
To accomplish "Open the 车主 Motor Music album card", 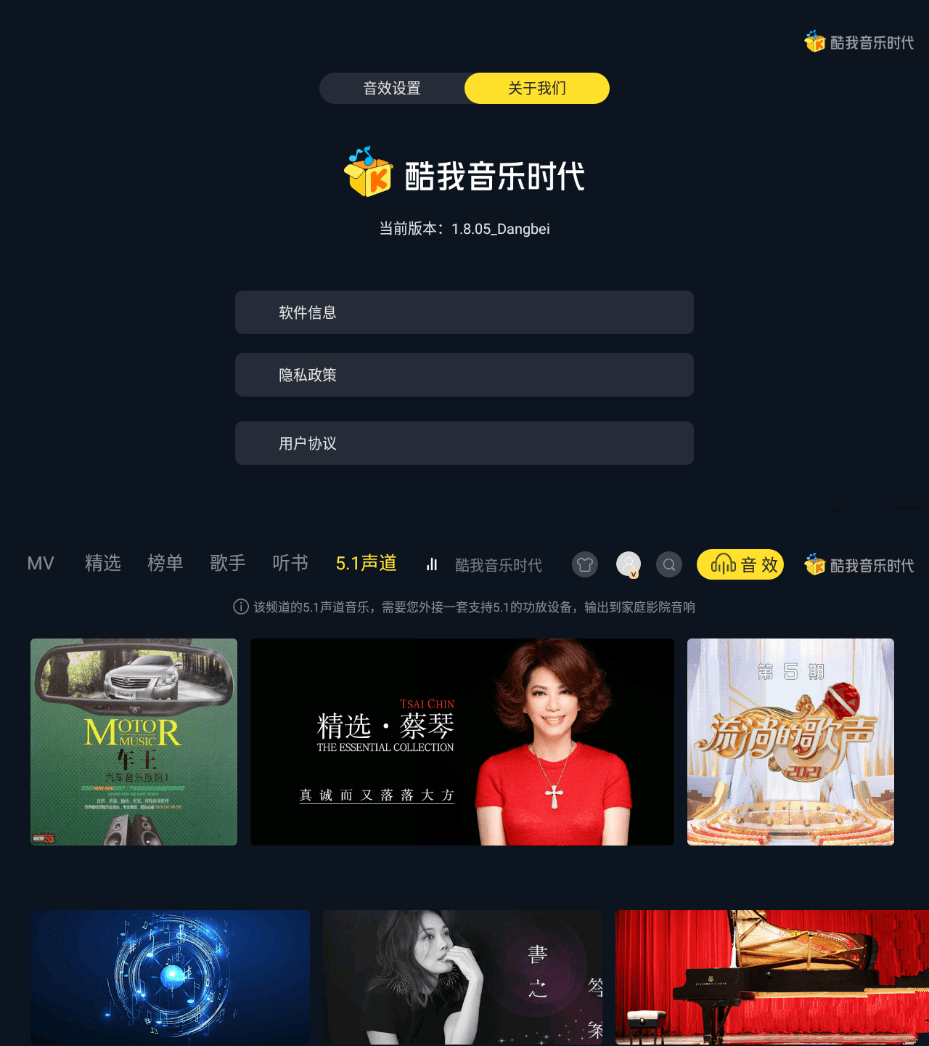I will pyautogui.click(x=134, y=742).
